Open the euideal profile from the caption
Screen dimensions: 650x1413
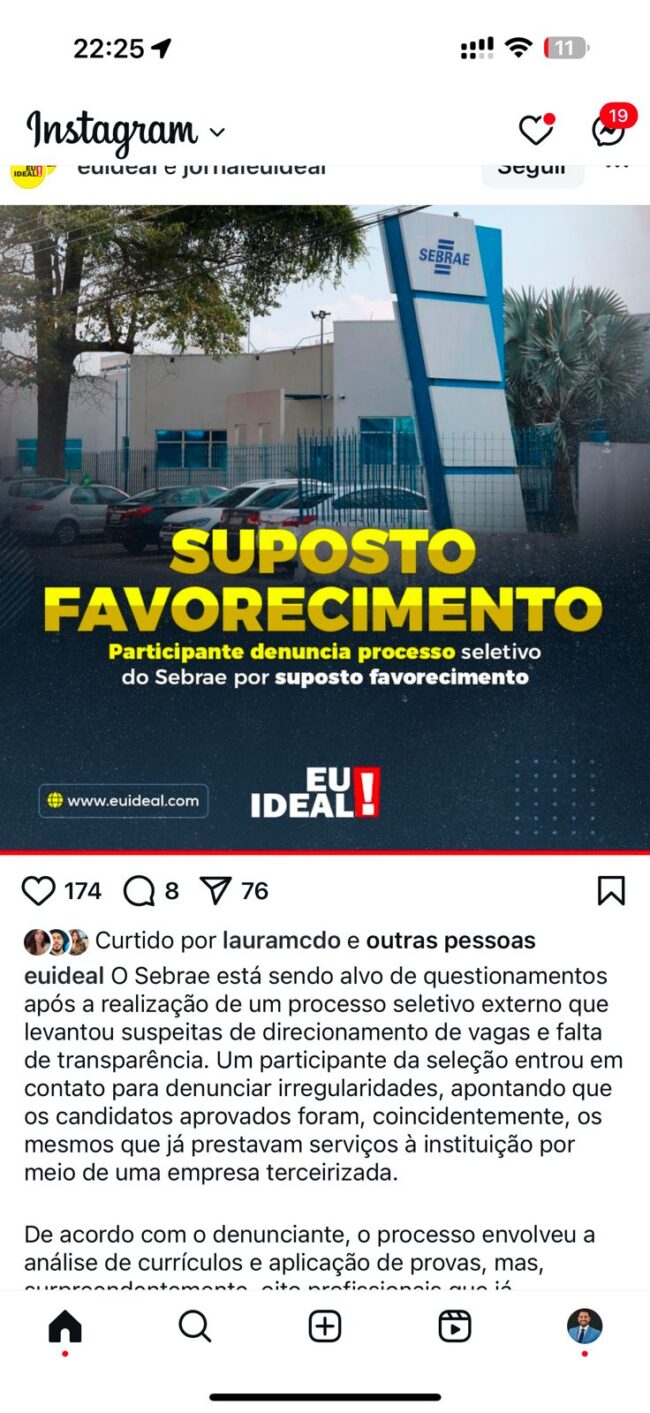pos(64,976)
